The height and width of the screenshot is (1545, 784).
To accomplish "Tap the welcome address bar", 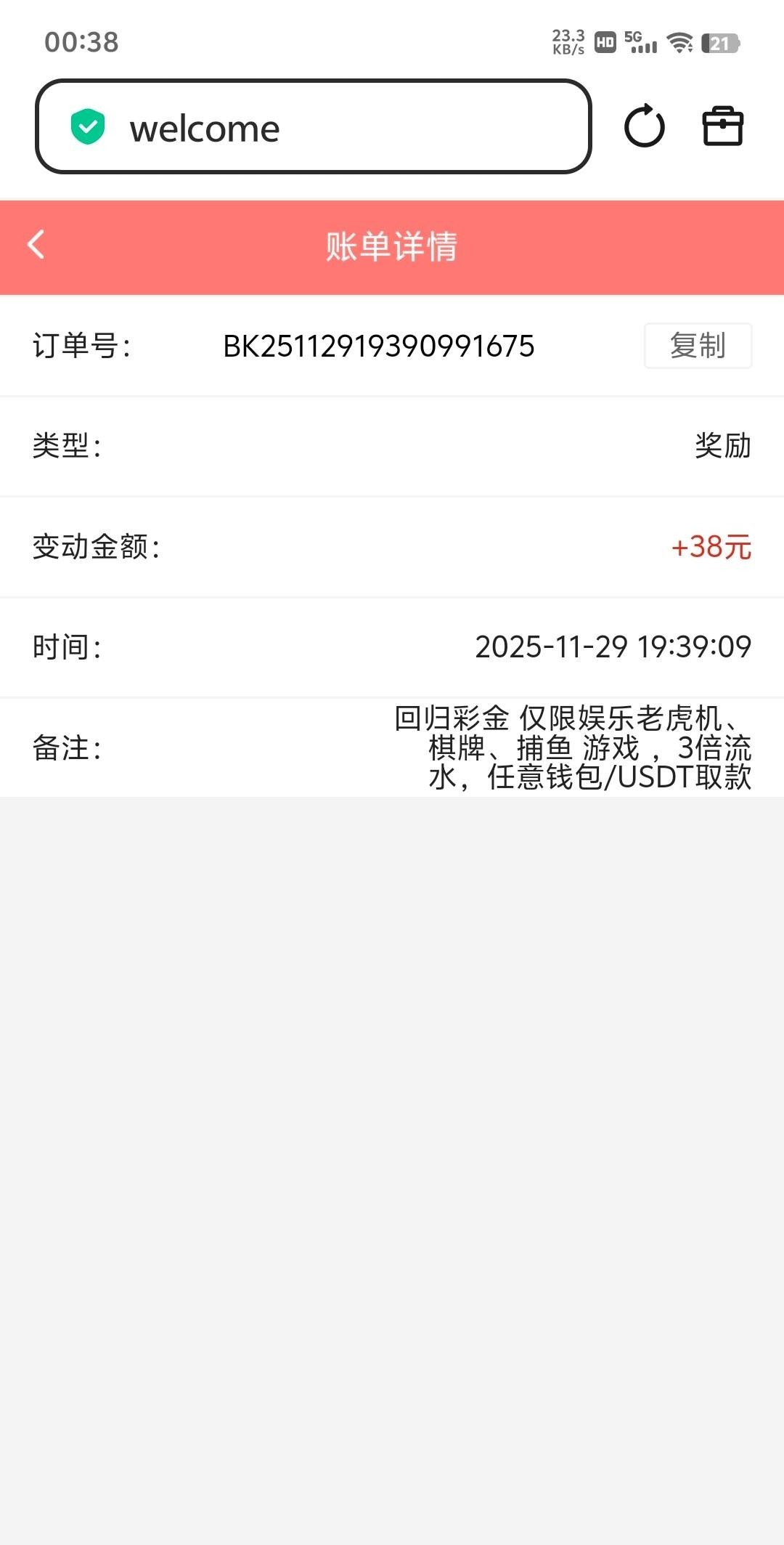I will point(314,127).
